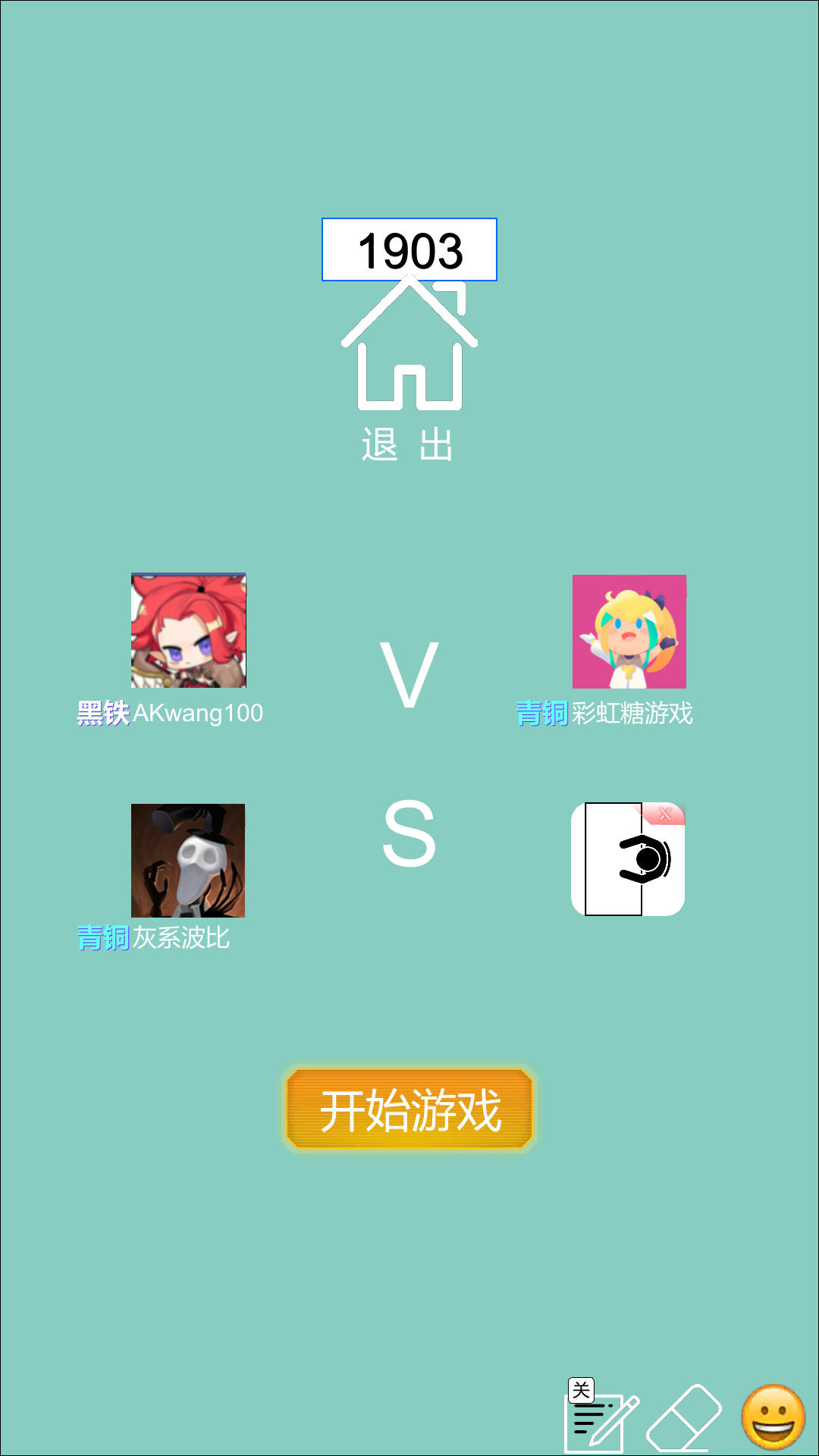Select the eraser tool
Screen dimensions: 819x1456
click(684, 1418)
